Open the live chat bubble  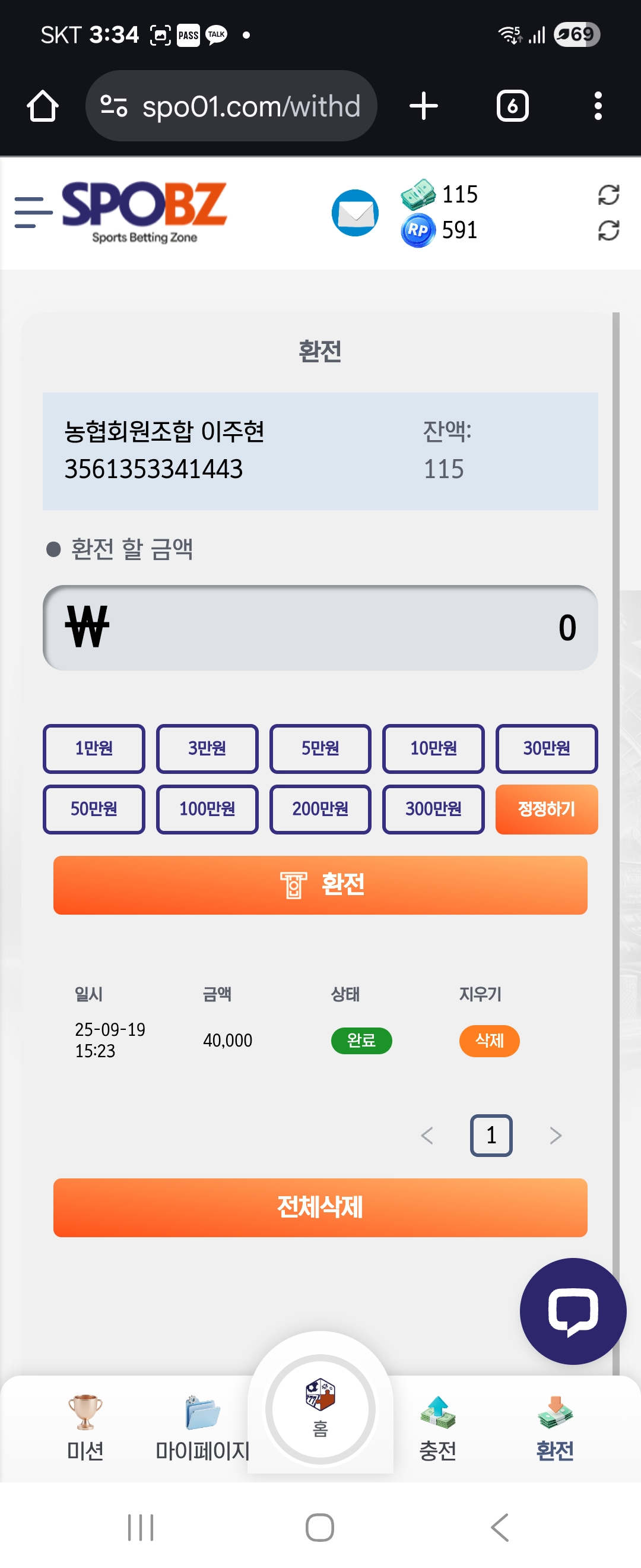tap(572, 1310)
